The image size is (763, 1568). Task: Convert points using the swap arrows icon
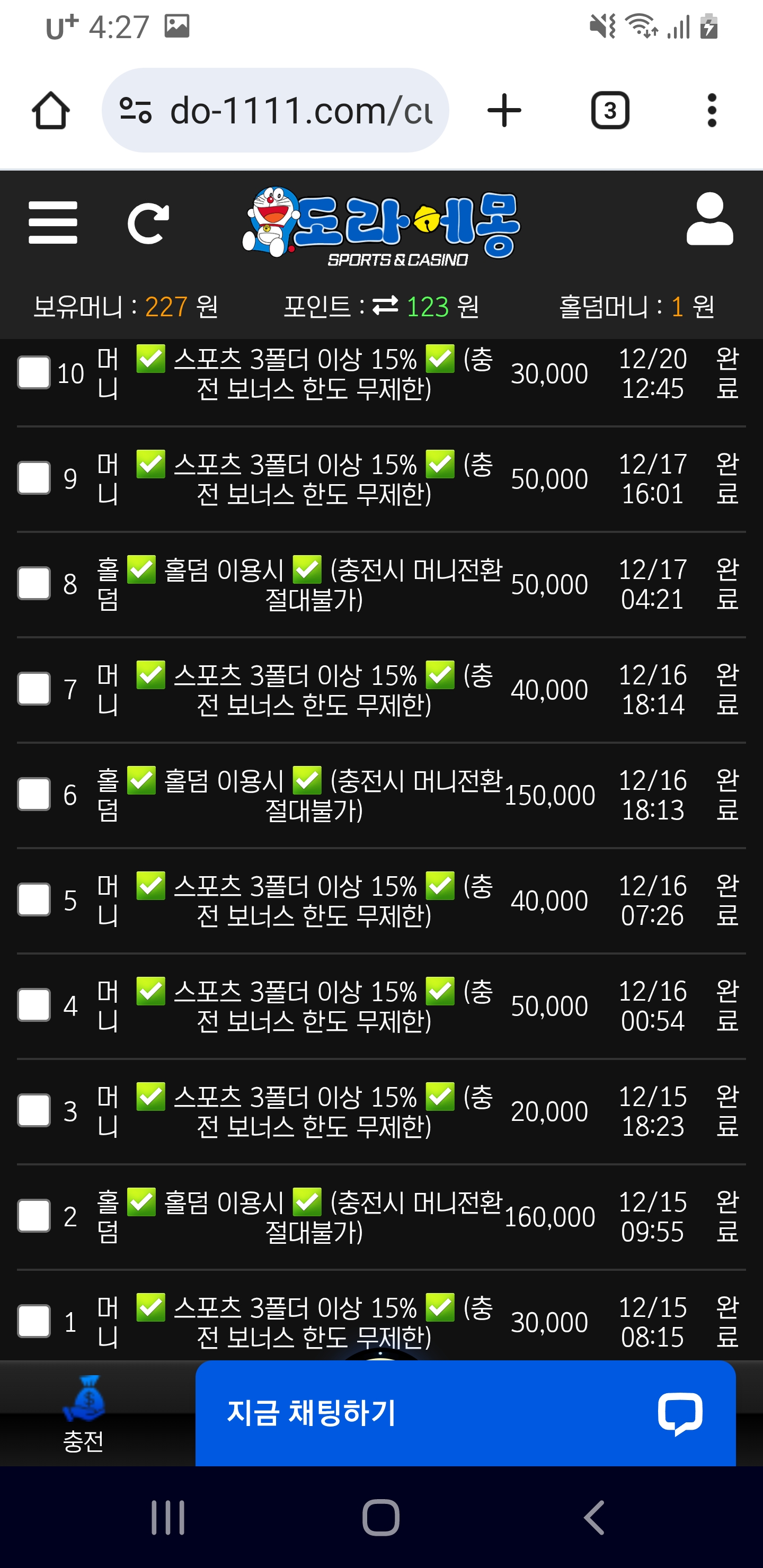385,306
